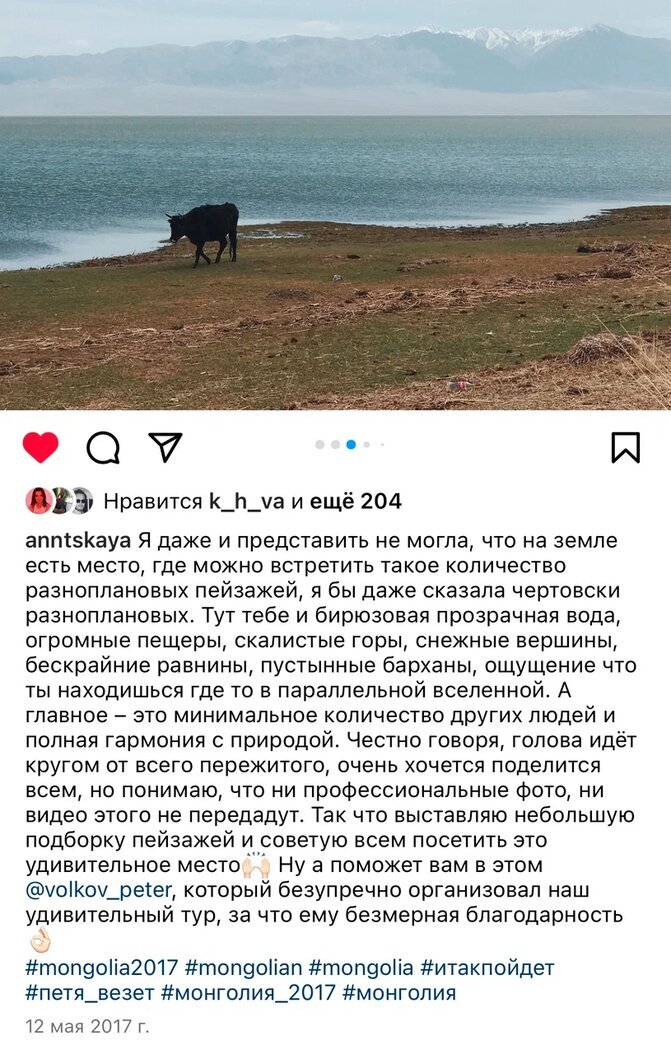Image resolution: width=671 pixels, height=1054 pixels.
Task: Open k_h_va's profile from the likes line
Action: click(x=247, y=501)
